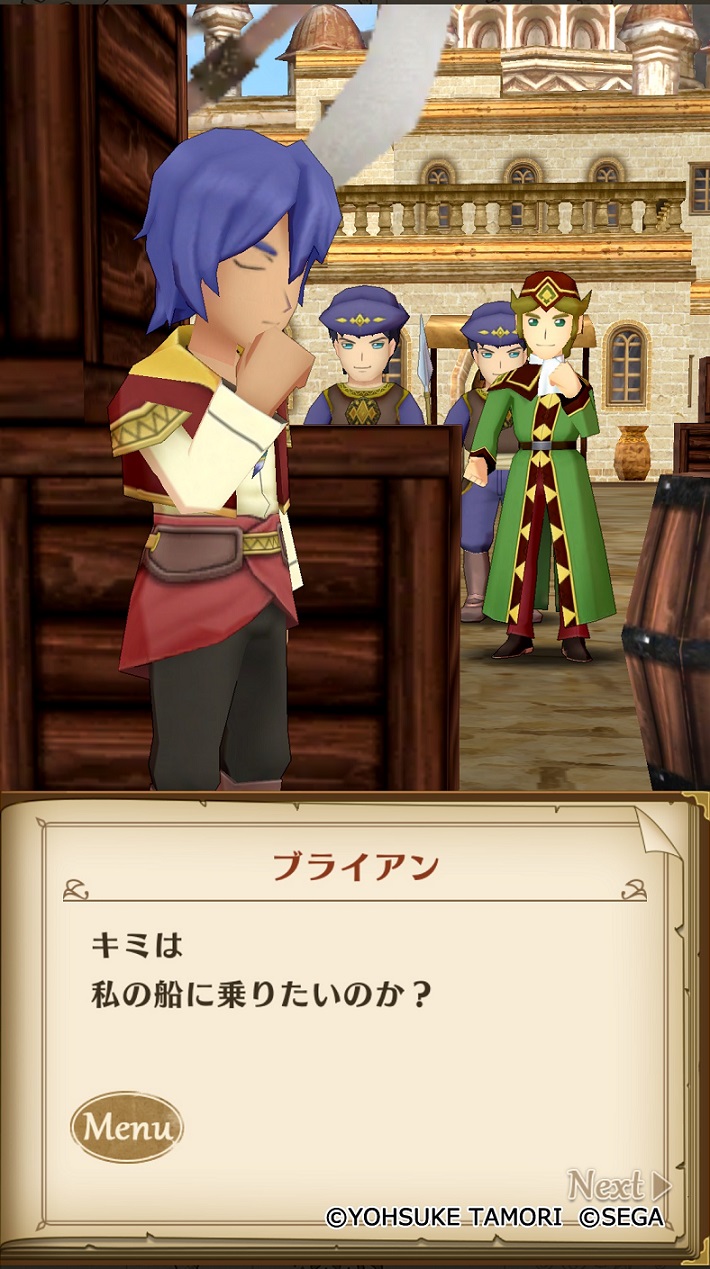Tap Next to advance the dialogue

pos(619,1186)
